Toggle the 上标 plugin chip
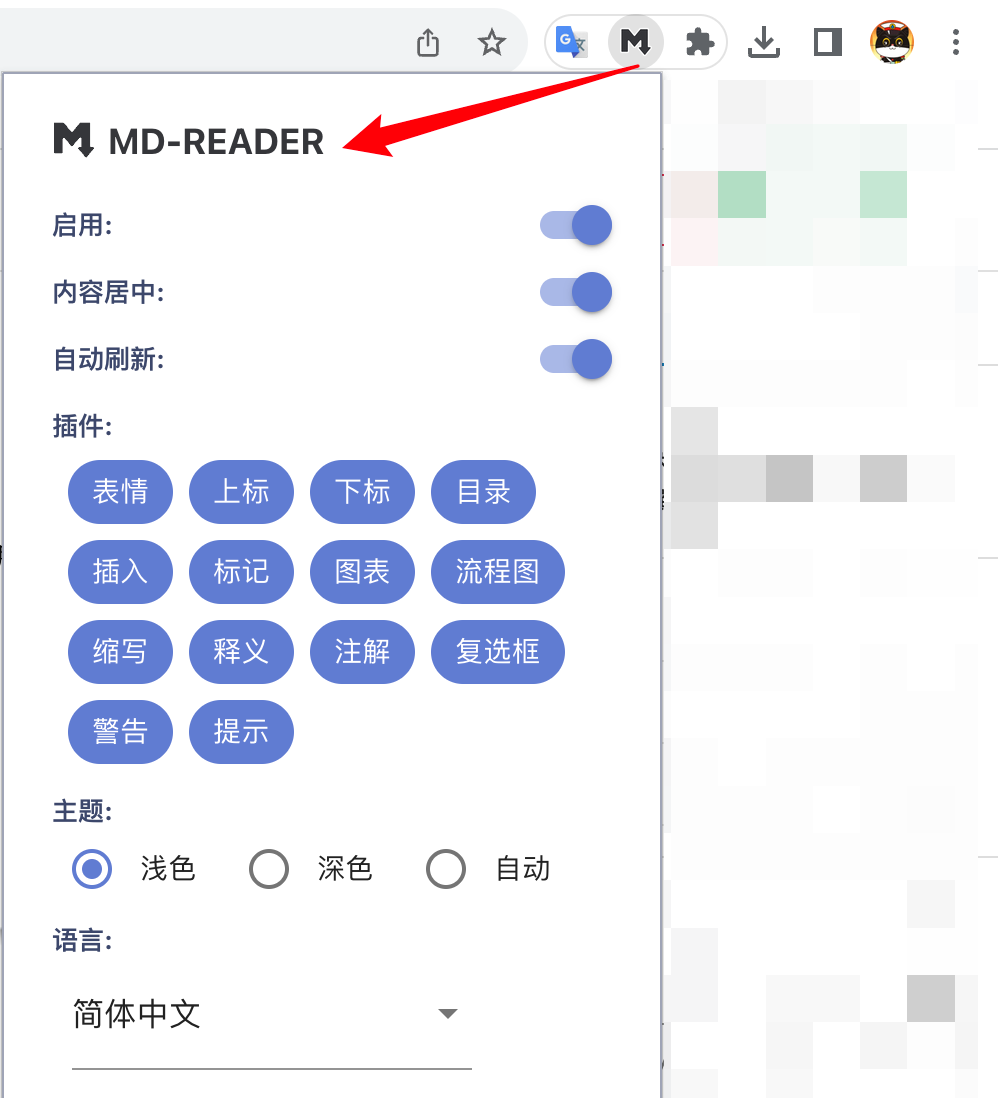The width and height of the screenshot is (998, 1098). [x=241, y=491]
